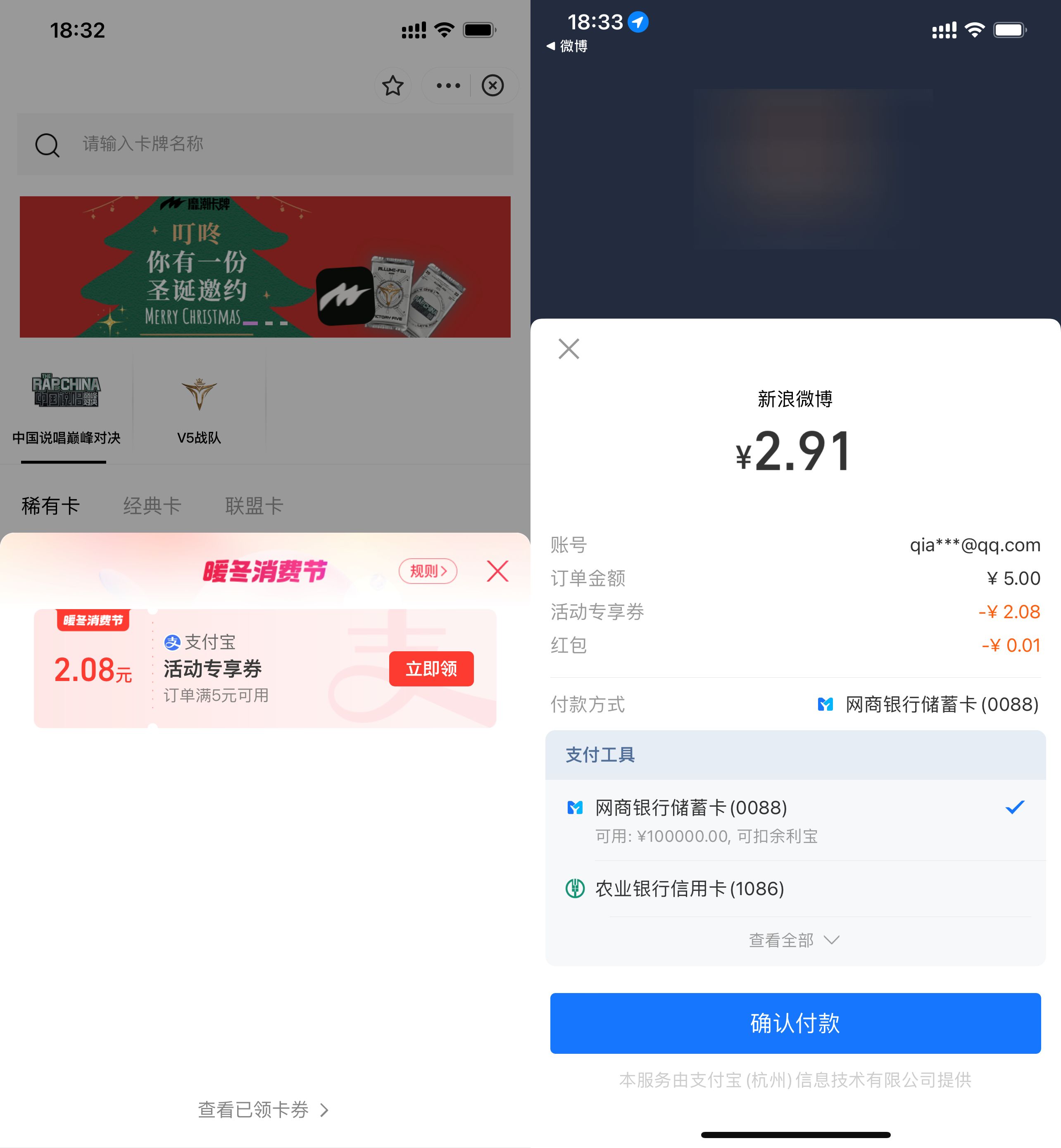This screenshot has height=1148, width=1061.
Task: Expand 查看全部 payment tools
Action: coord(793,940)
